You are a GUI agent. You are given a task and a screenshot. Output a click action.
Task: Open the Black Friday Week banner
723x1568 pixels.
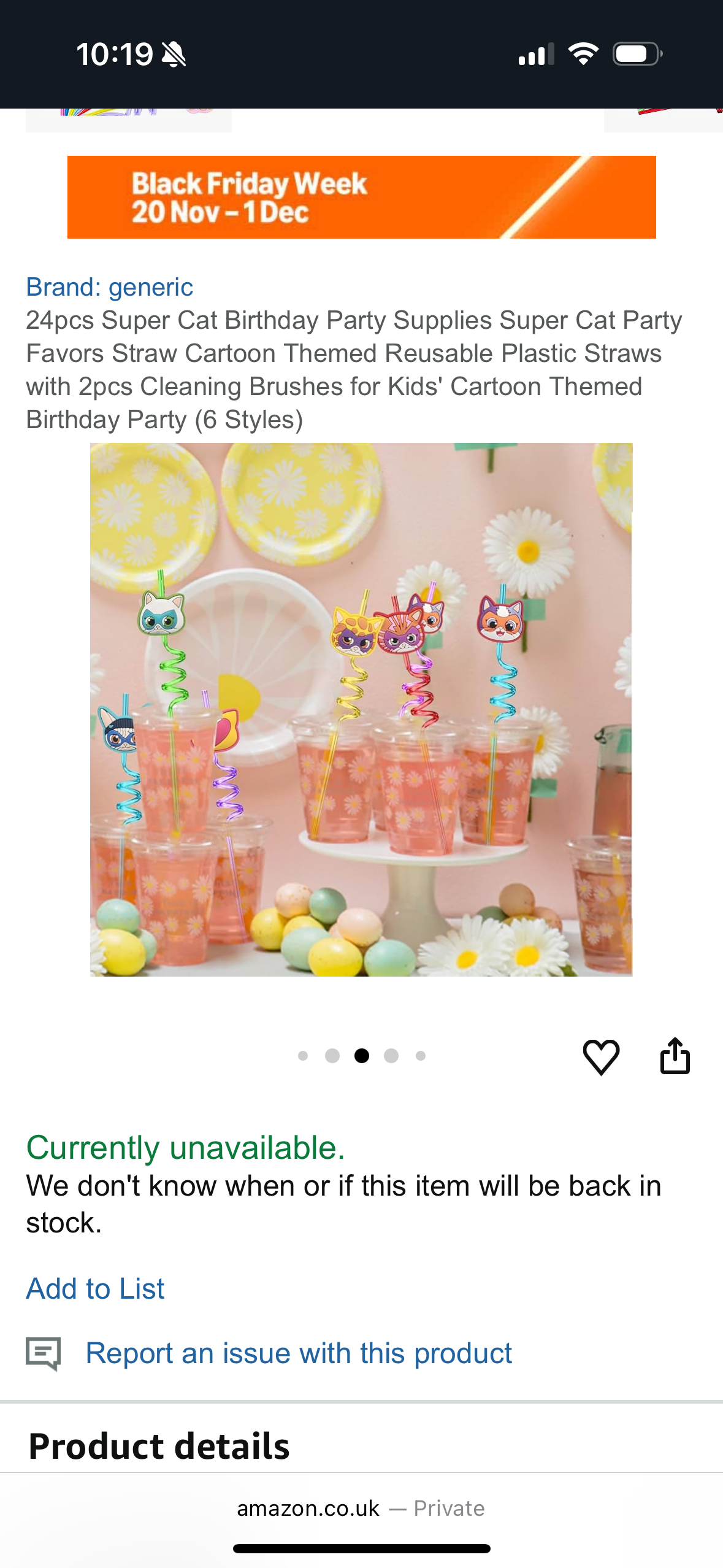[361, 197]
